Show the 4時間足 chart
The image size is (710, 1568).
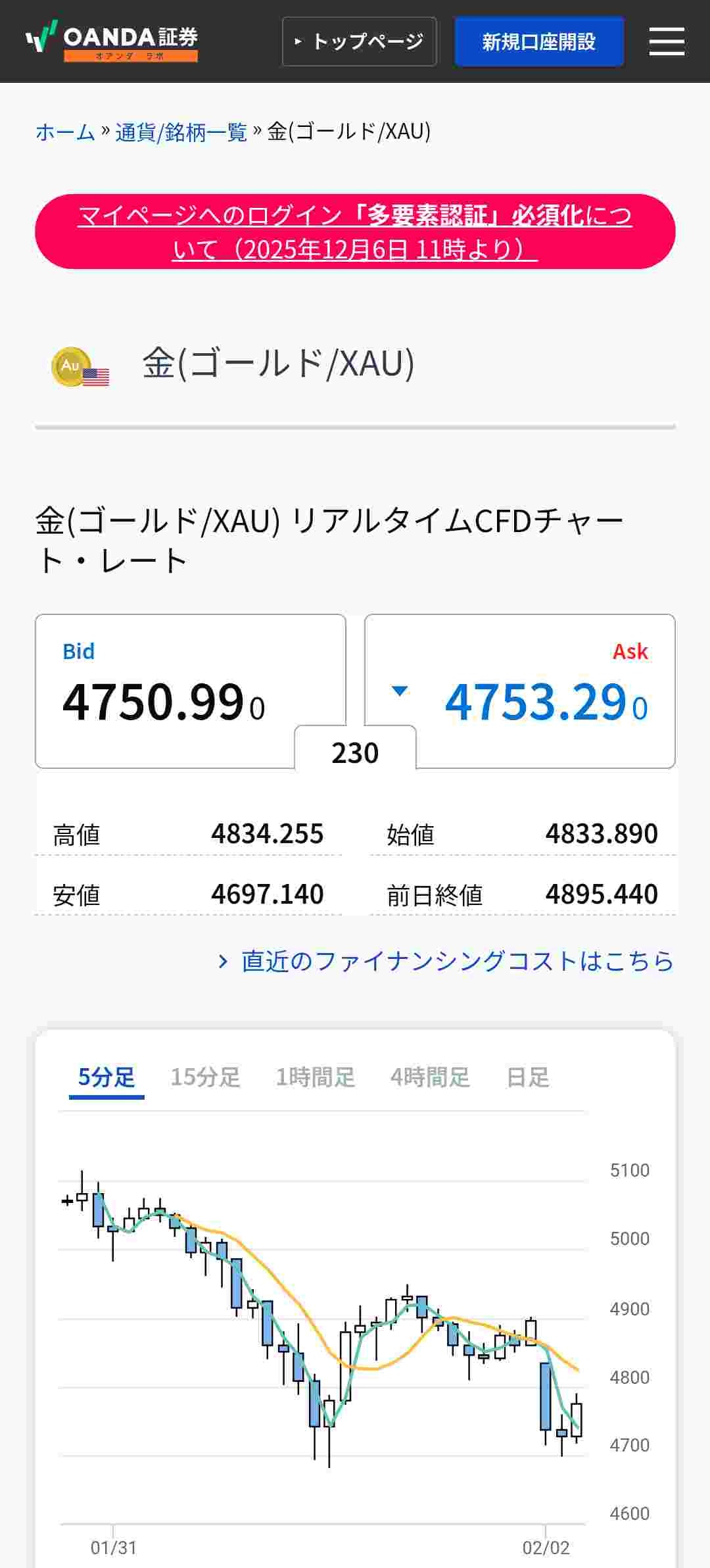pos(430,1077)
